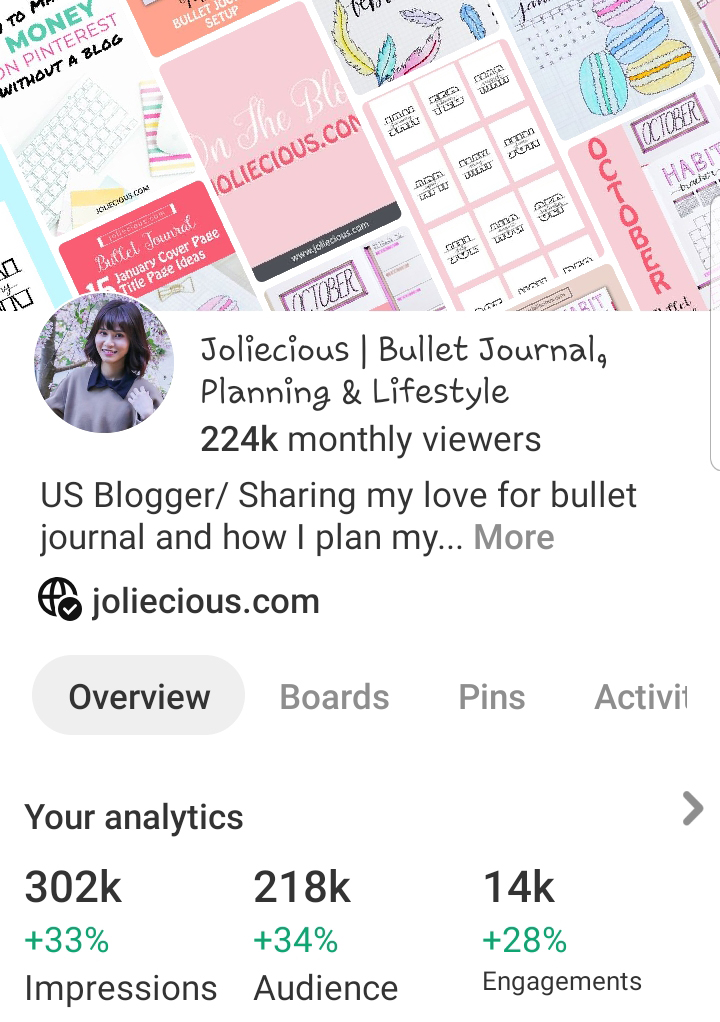Expand the bio with More
720x1022 pixels.
click(514, 538)
